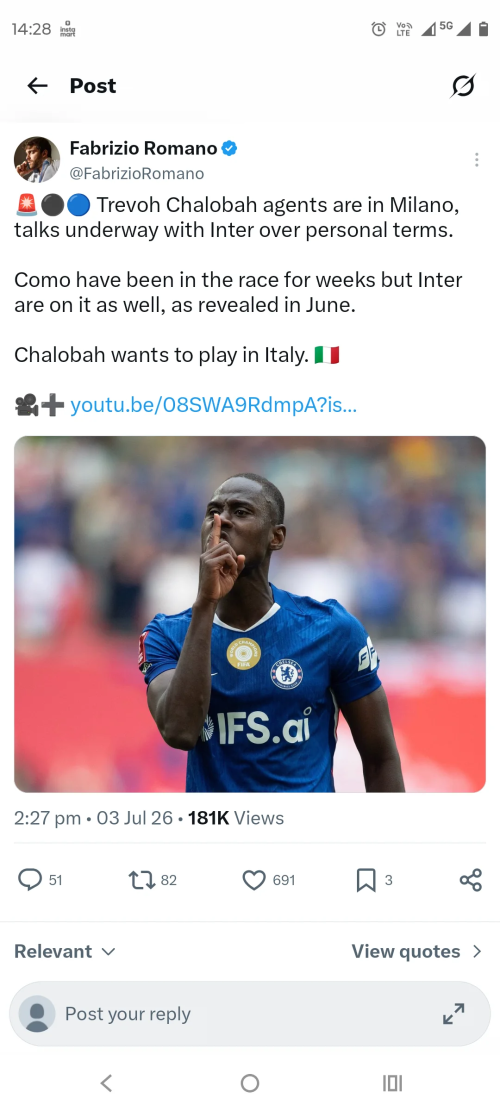The image size is (500, 1111).
Task: Expand the reply composer to full screen
Action: coord(454,1014)
